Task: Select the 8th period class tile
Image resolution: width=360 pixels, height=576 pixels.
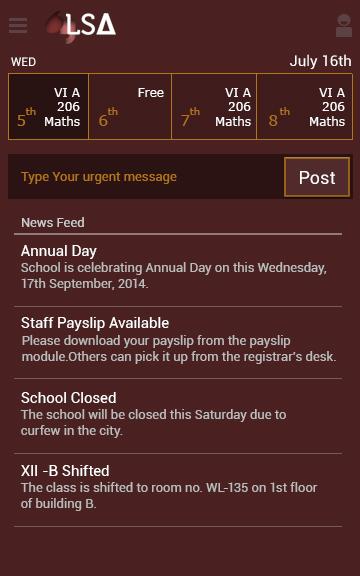Action: tap(305, 107)
